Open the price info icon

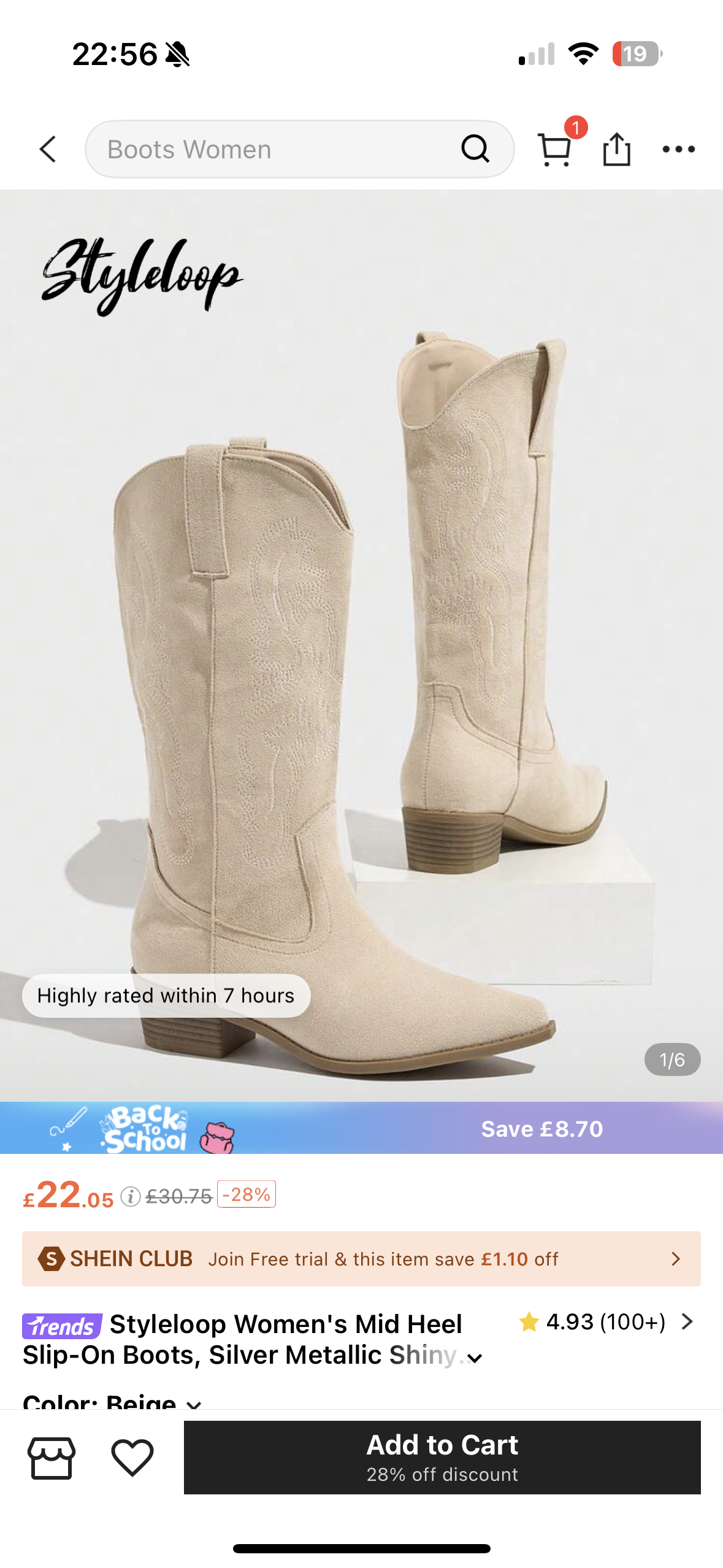click(130, 1196)
